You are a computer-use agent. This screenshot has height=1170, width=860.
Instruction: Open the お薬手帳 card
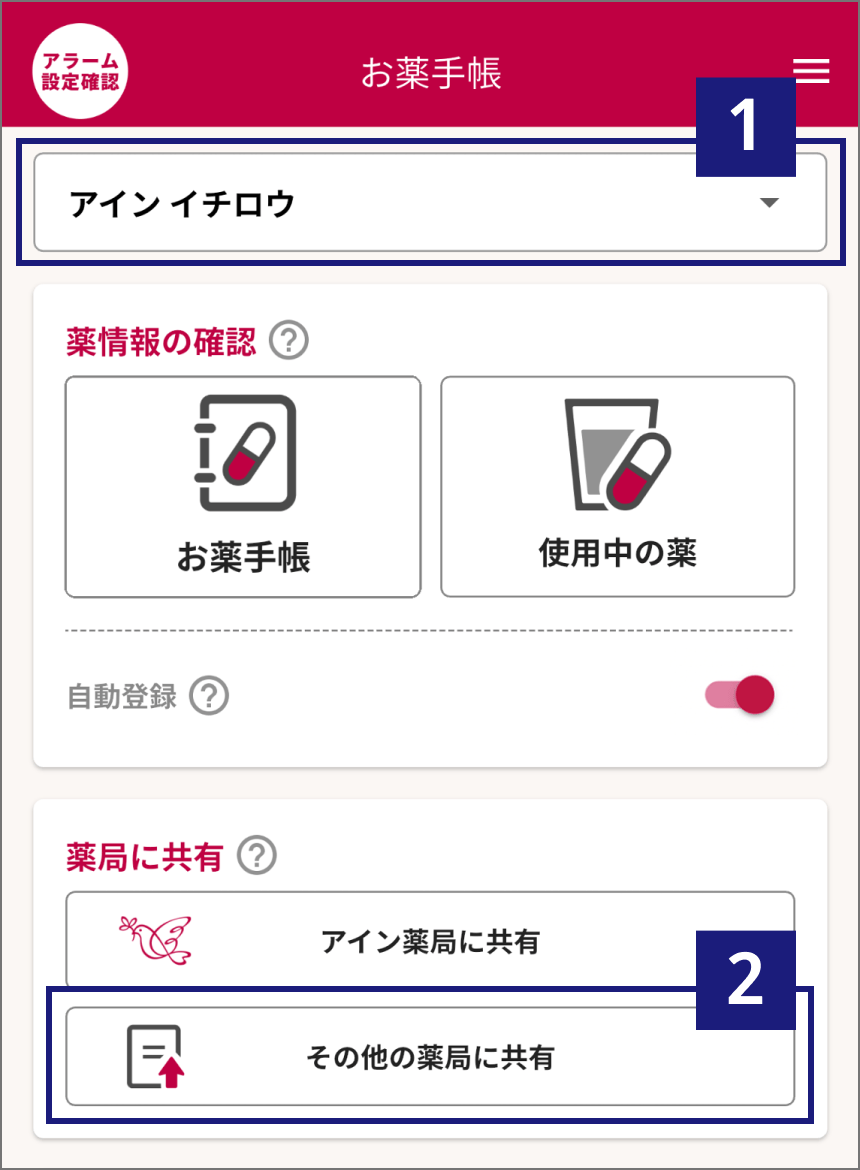pos(243,487)
